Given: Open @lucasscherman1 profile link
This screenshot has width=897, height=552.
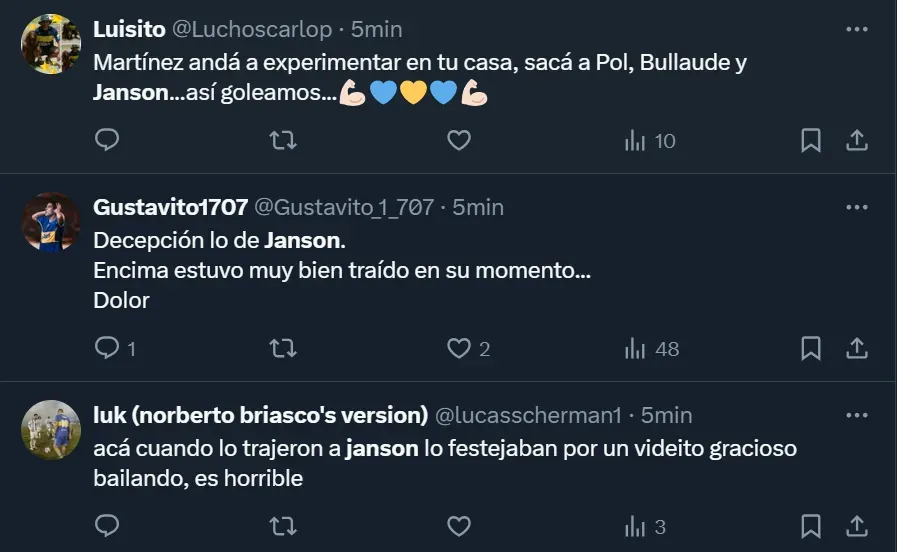Looking at the screenshot, I should pyautogui.click(x=529, y=414).
